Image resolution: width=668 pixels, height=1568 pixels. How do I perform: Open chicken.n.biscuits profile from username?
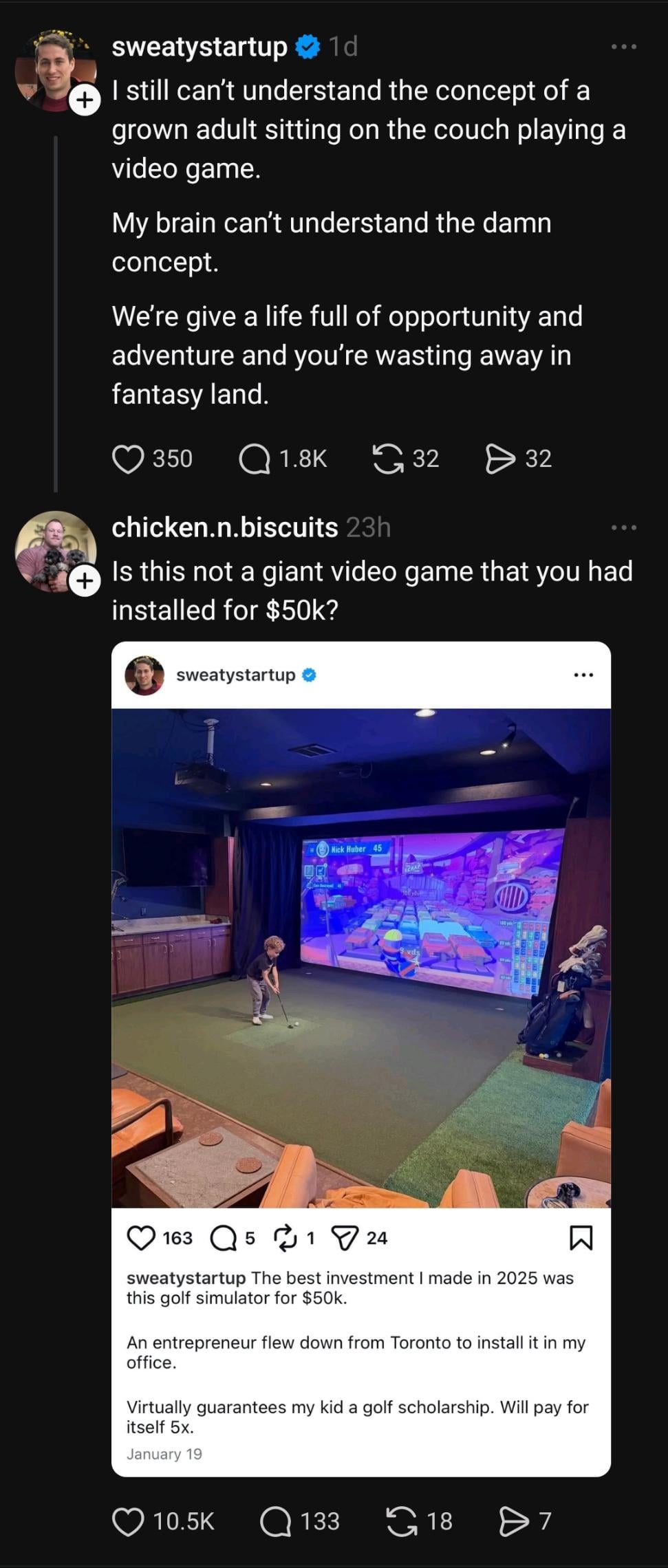[x=224, y=527]
